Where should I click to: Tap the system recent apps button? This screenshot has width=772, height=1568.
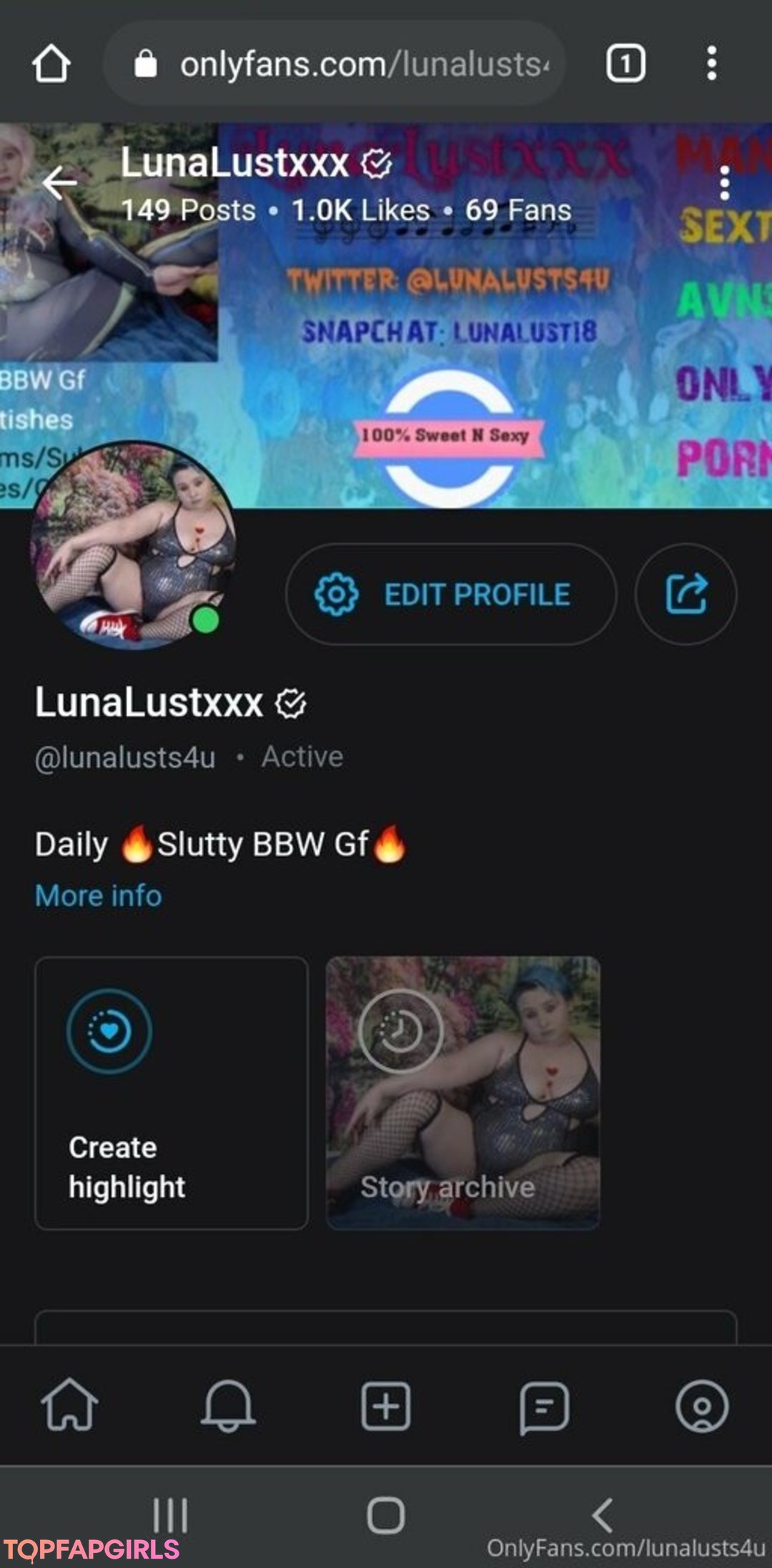[170, 1514]
